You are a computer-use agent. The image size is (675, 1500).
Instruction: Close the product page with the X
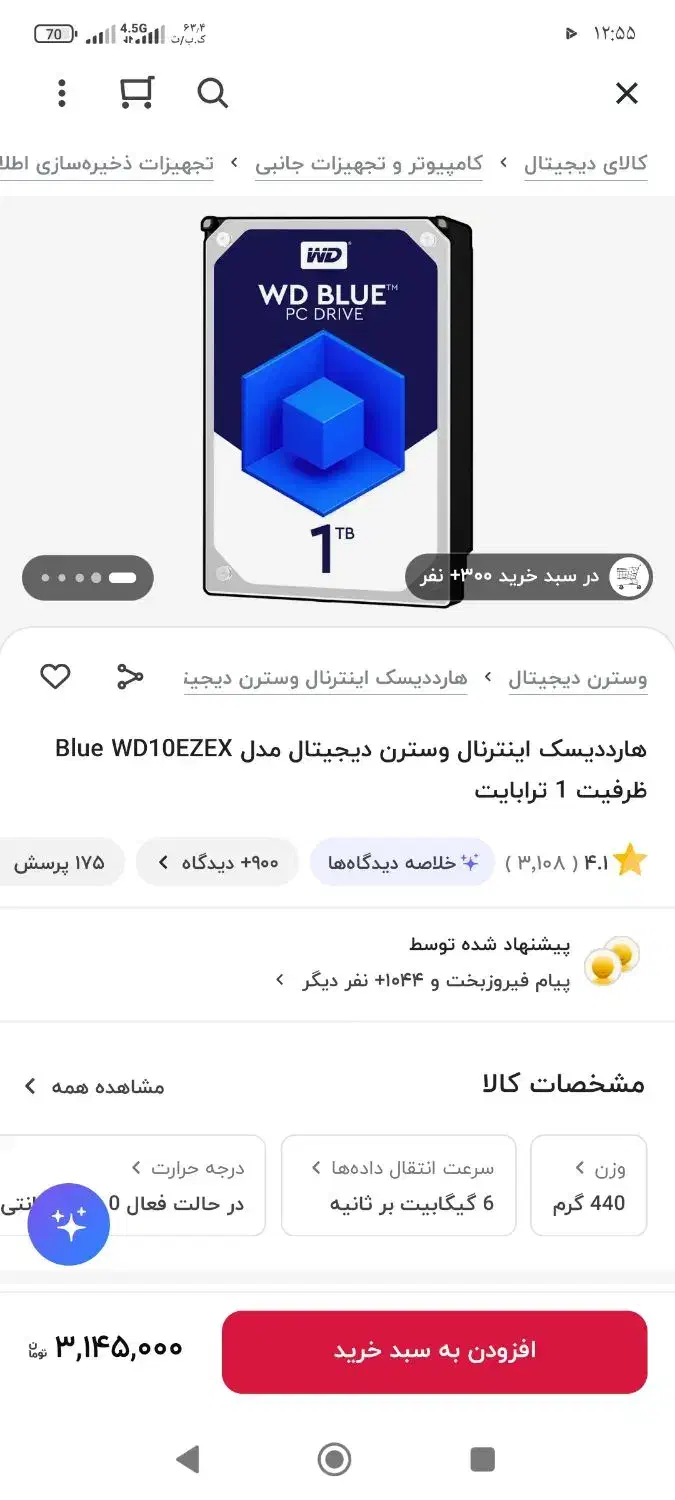pyautogui.click(x=626, y=94)
